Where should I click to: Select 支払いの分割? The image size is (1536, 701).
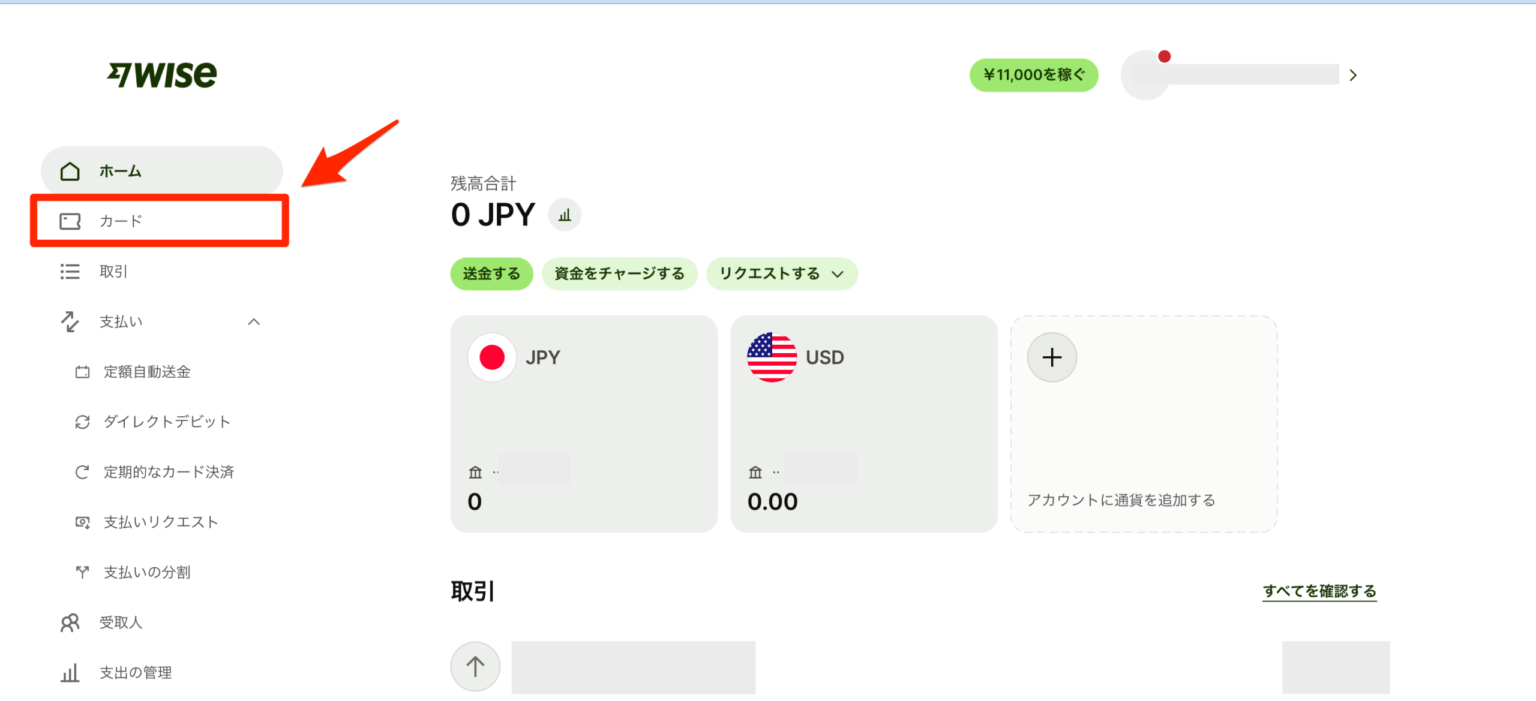(147, 572)
